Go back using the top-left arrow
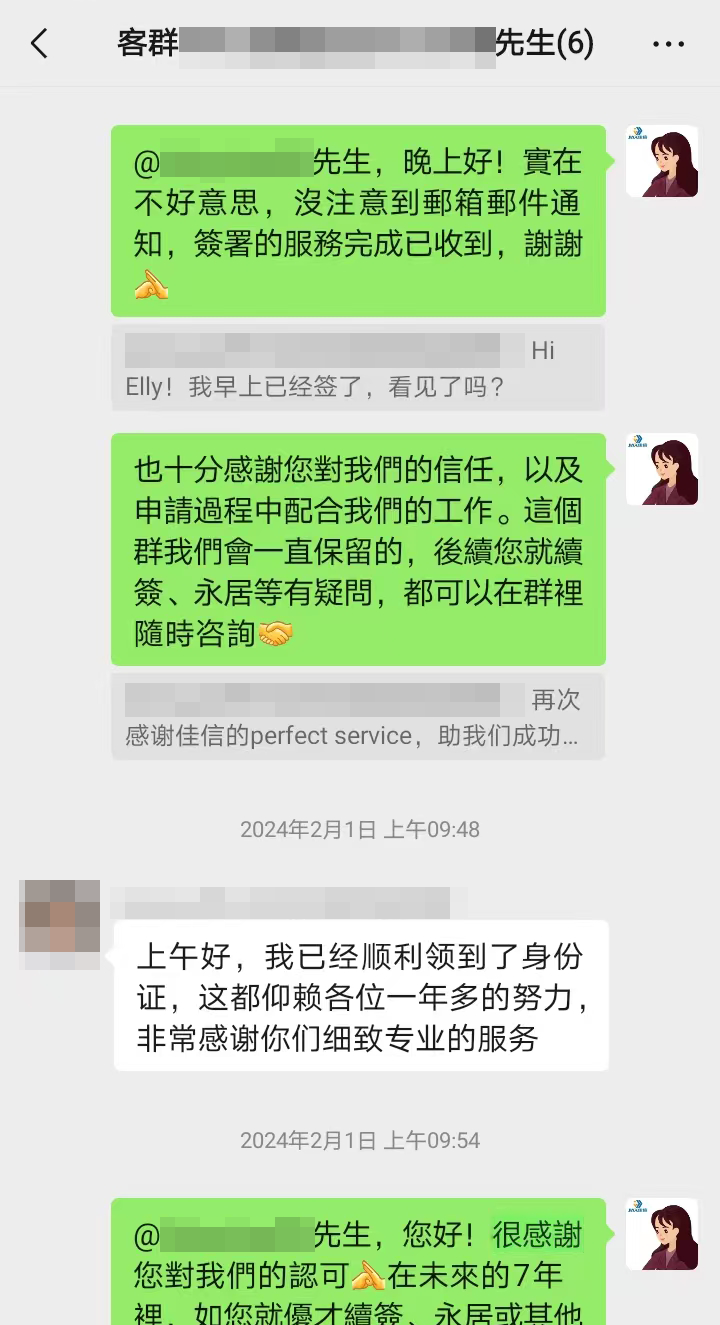 tap(39, 44)
